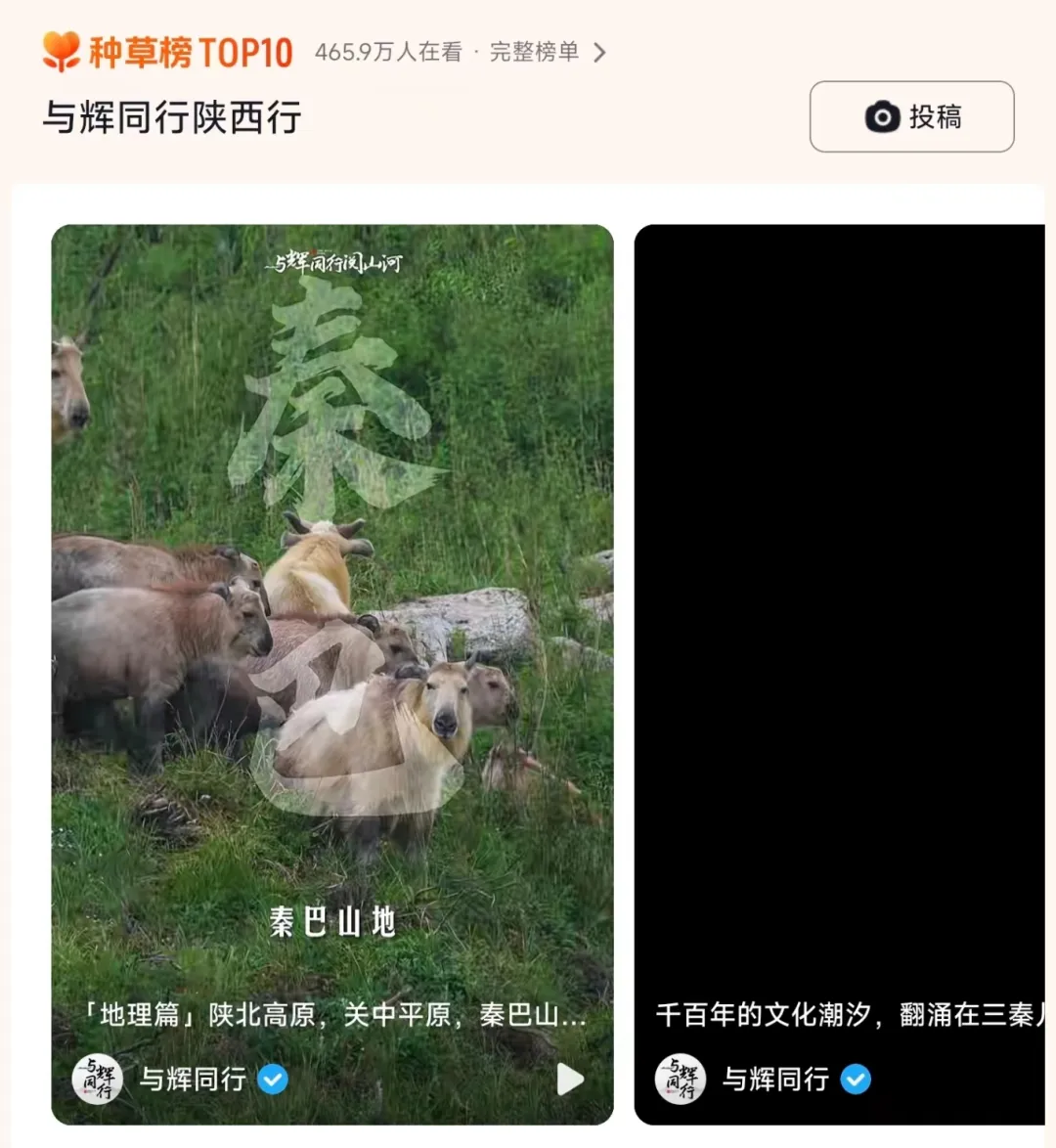Click the blue verified badge on left card

[x=274, y=1080]
